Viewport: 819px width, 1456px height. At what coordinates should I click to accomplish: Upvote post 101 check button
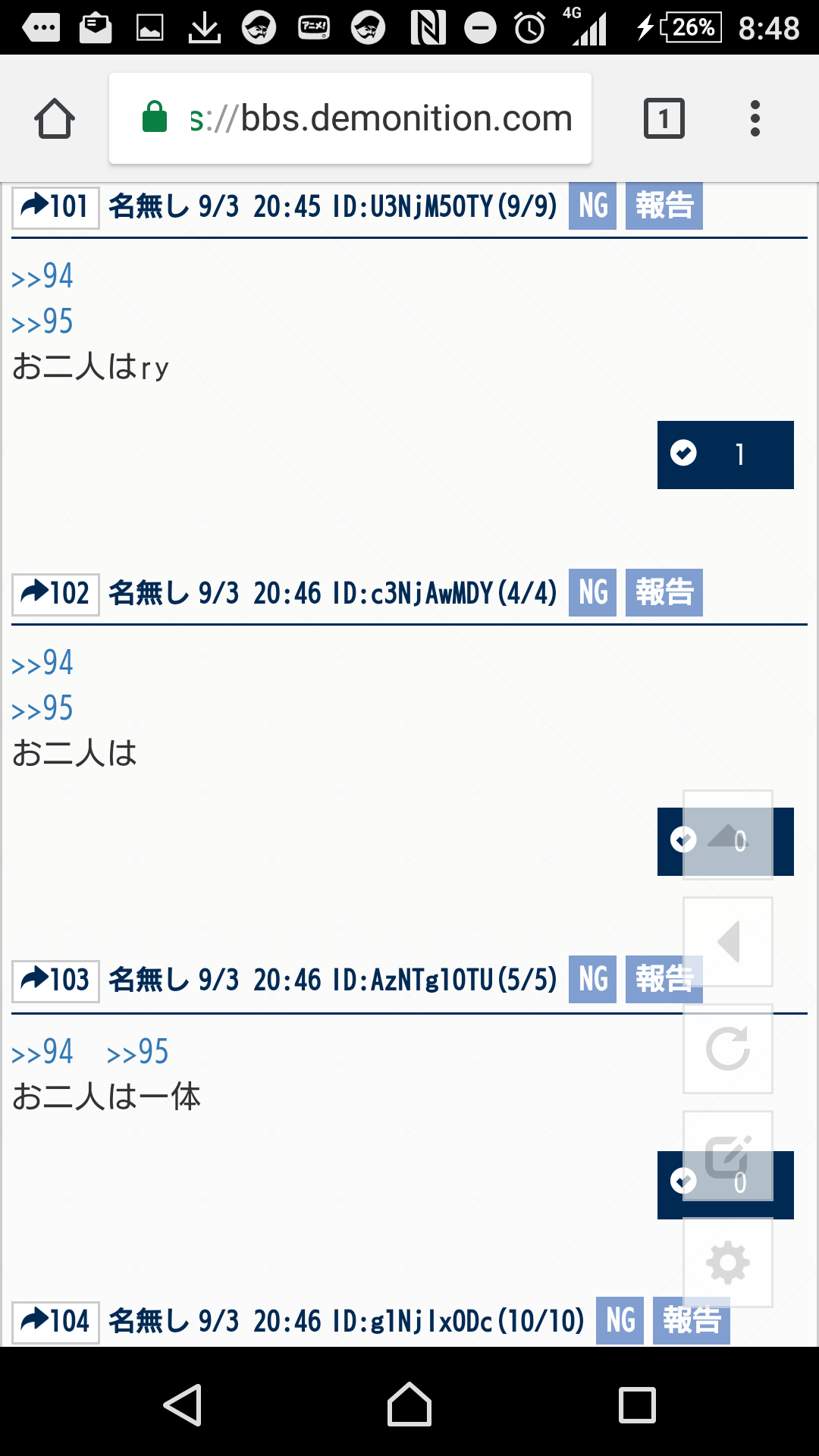725,454
